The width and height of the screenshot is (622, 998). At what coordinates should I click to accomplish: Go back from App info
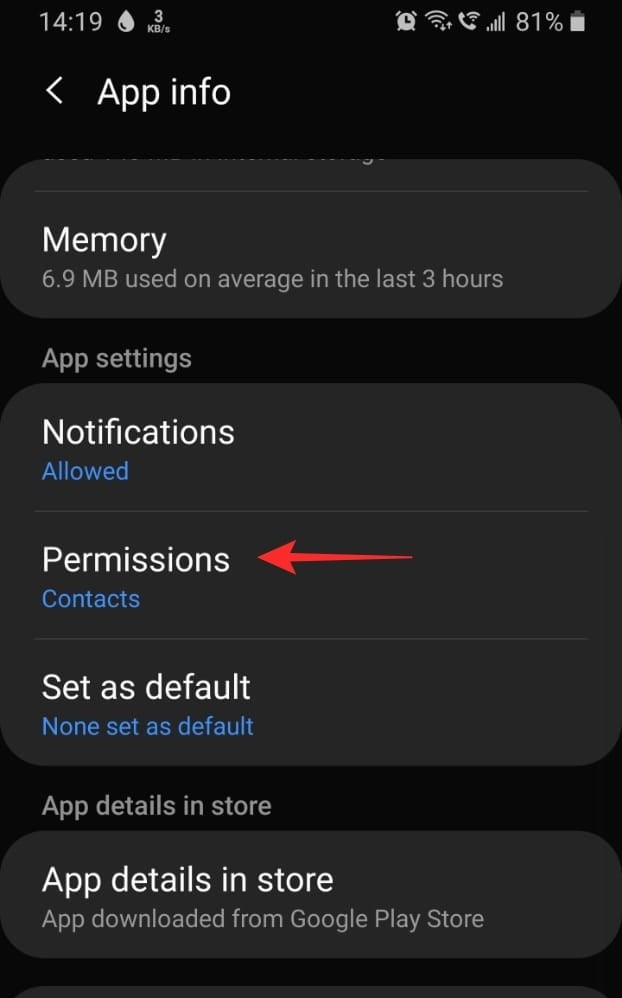click(55, 92)
